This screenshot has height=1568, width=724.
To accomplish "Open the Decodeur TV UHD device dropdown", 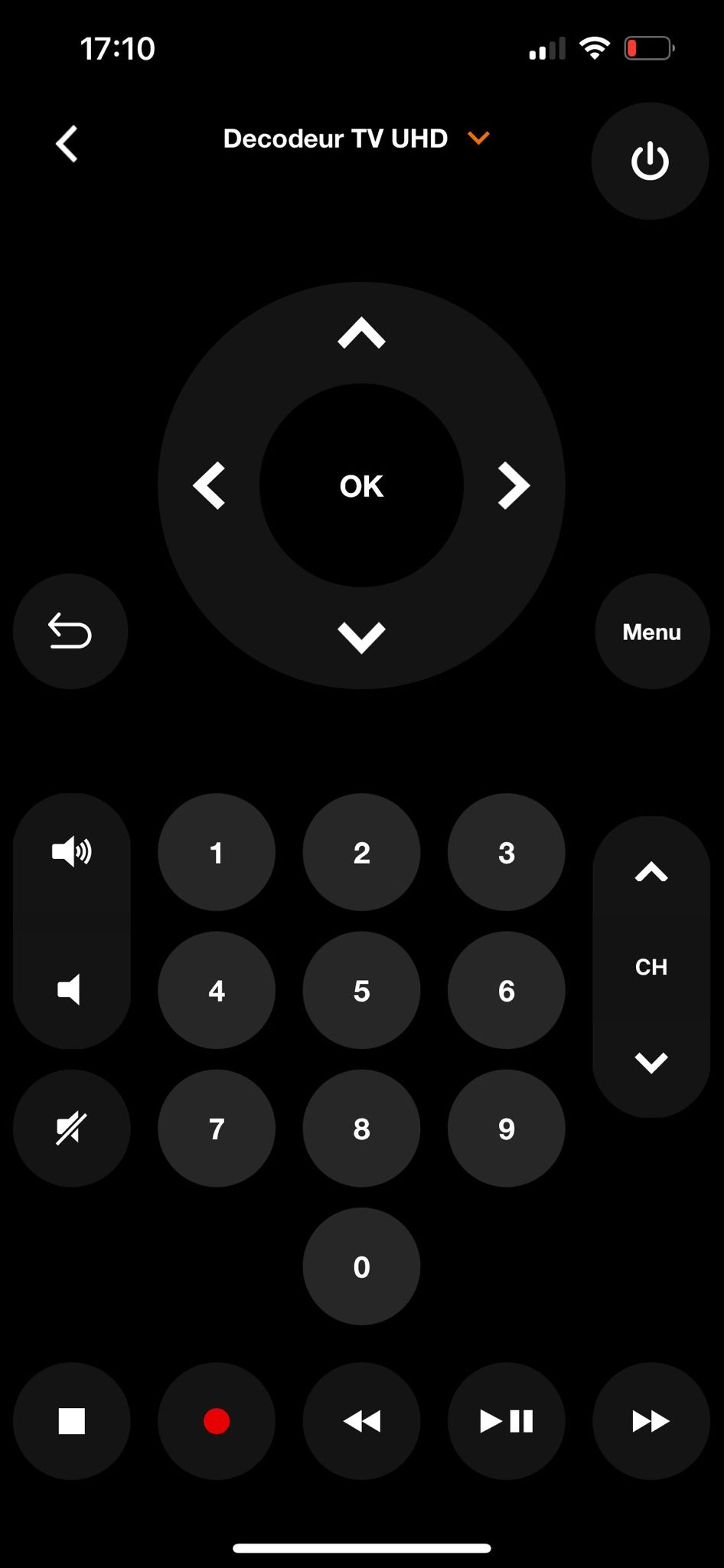I will (x=357, y=139).
